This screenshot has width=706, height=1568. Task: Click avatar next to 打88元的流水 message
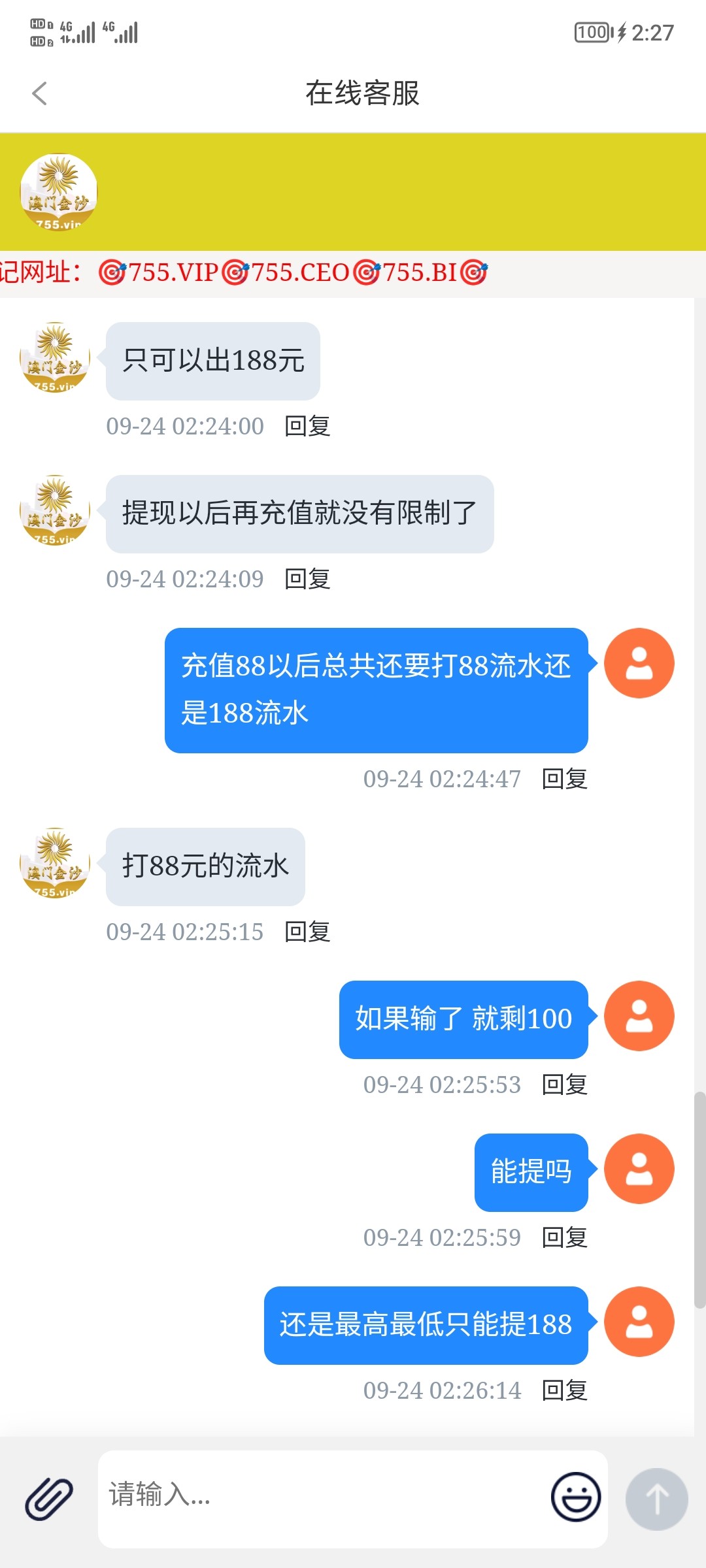(56, 862)
